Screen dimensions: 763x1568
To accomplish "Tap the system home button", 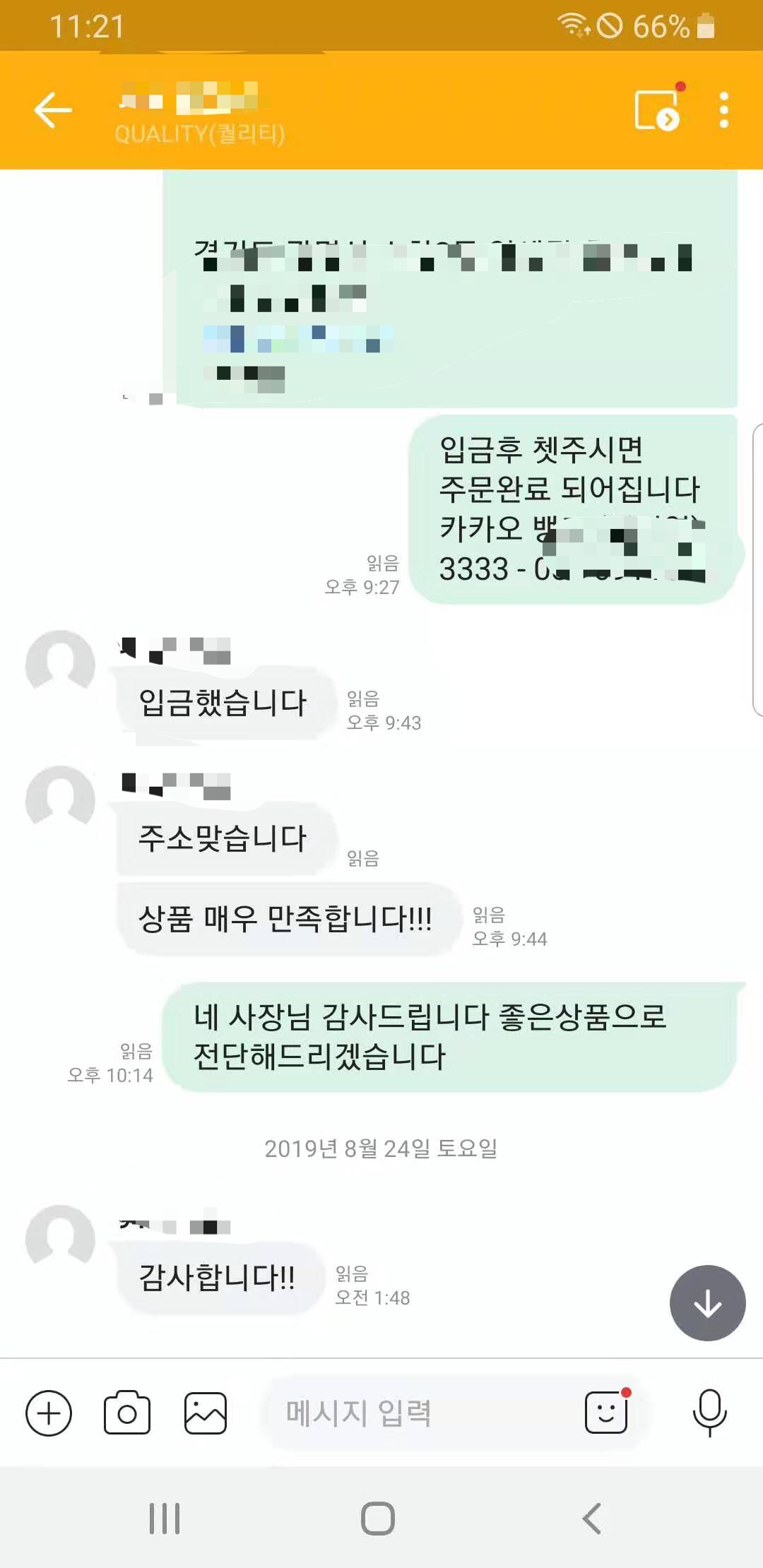I will pos(378,1519).
